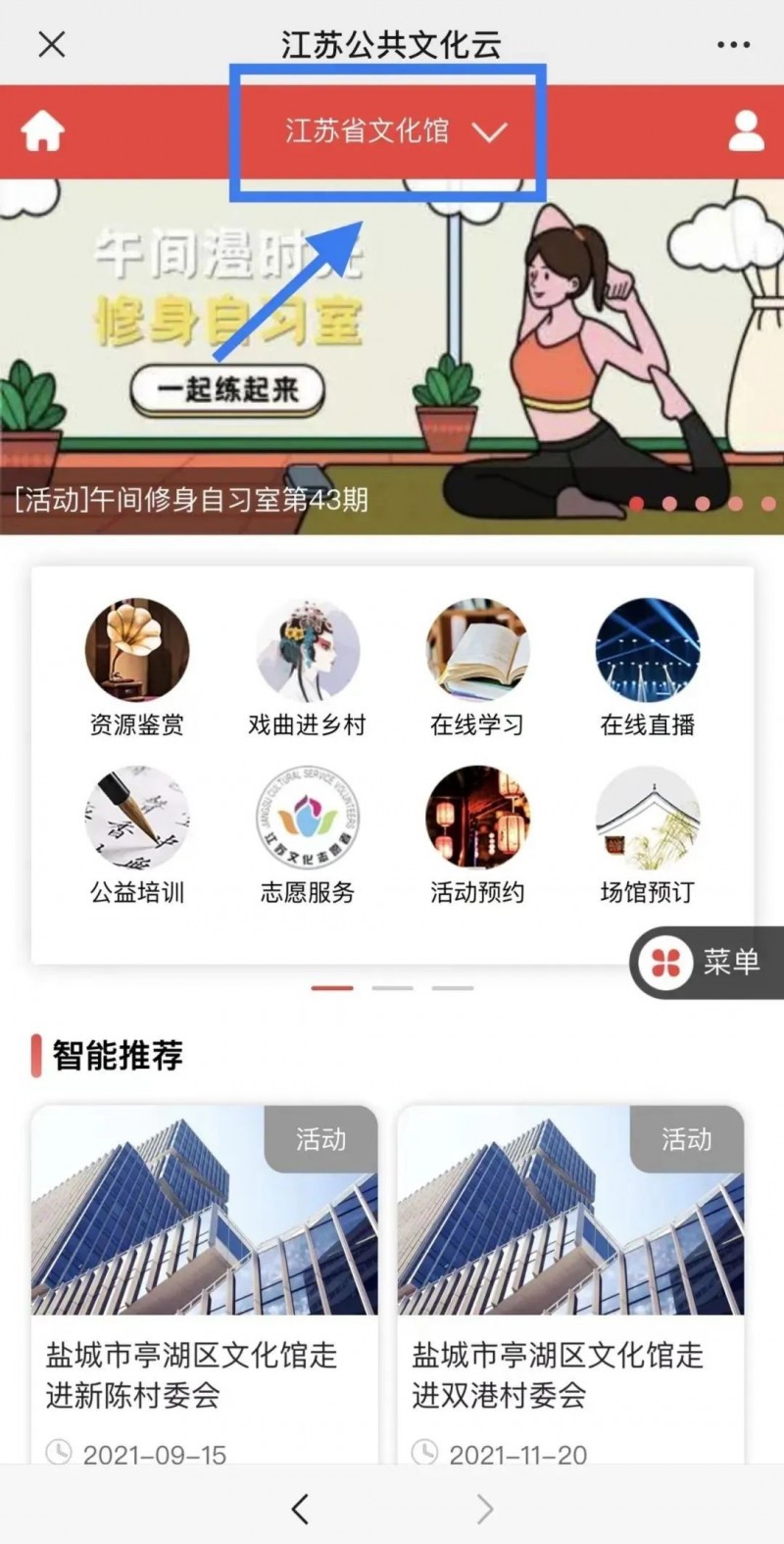Open the floating 菜单 button
Image resolution: width=784 pixels, height=1544 pixels.
pyautogui.click(x=708, y=962)
